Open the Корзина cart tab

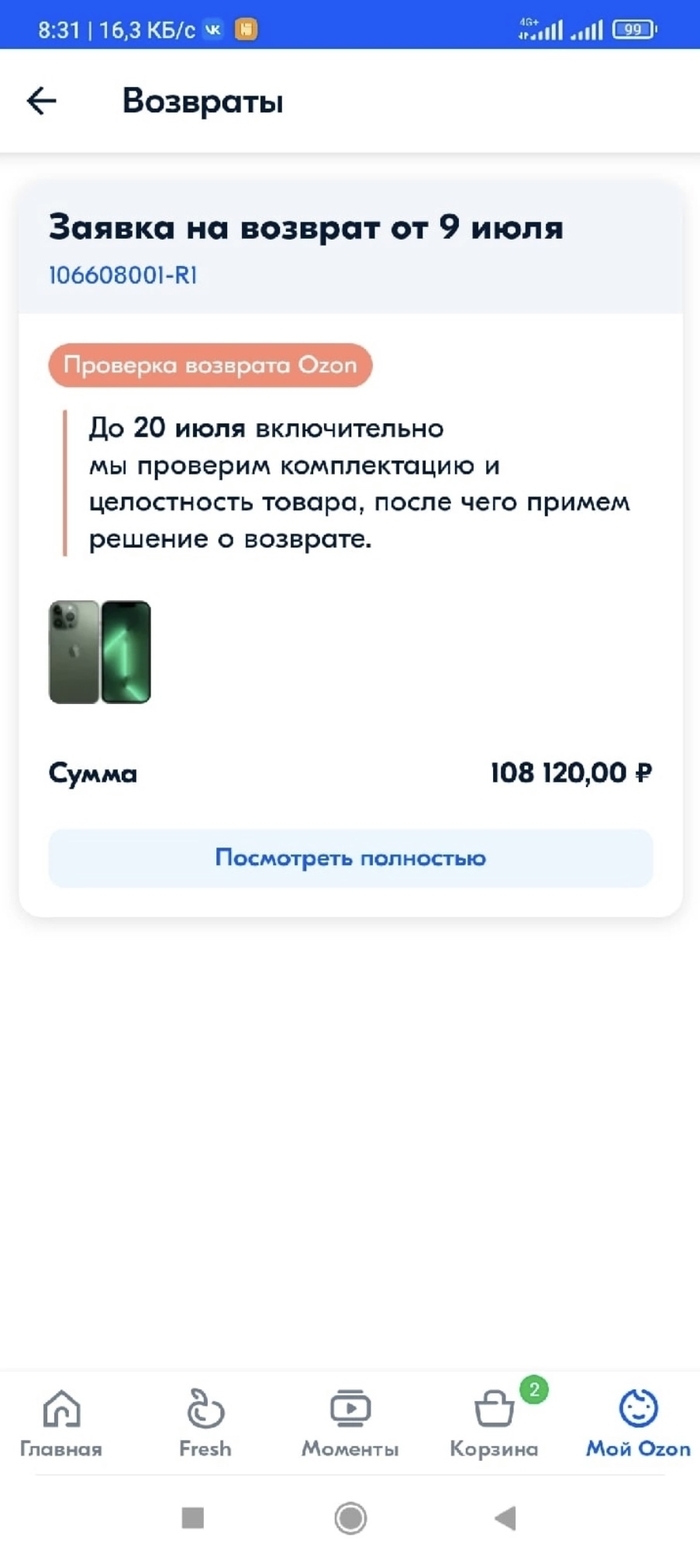point(494,1424)
